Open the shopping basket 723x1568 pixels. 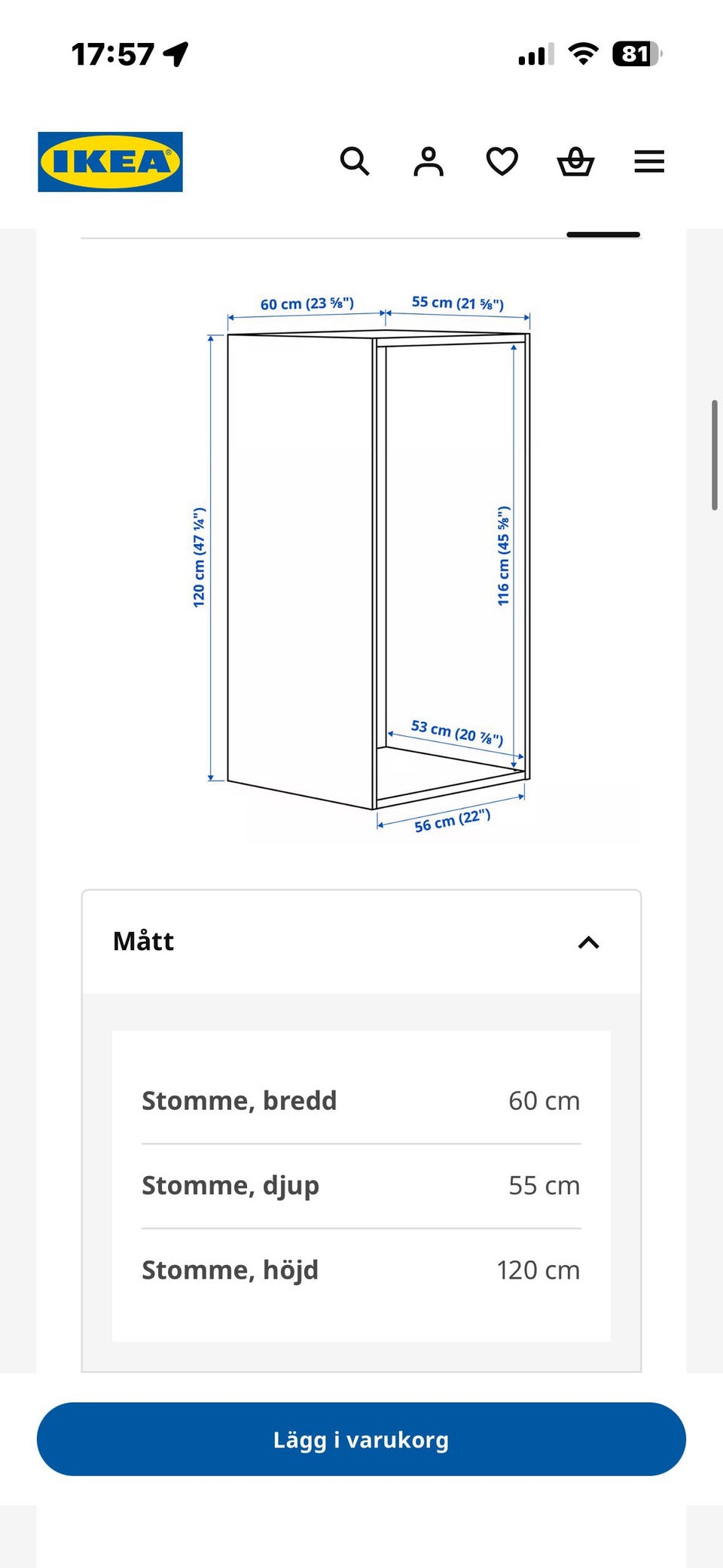(575, 161)
